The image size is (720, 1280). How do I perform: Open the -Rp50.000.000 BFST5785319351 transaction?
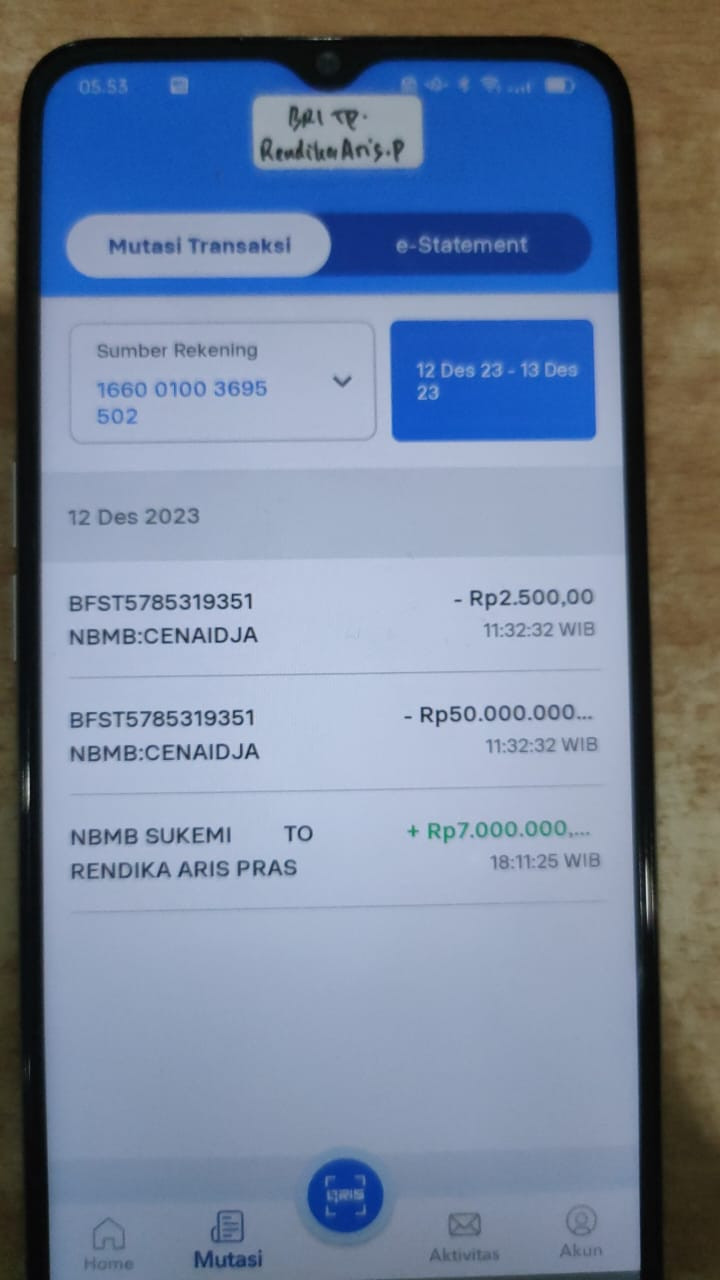(x=333, y=731)
